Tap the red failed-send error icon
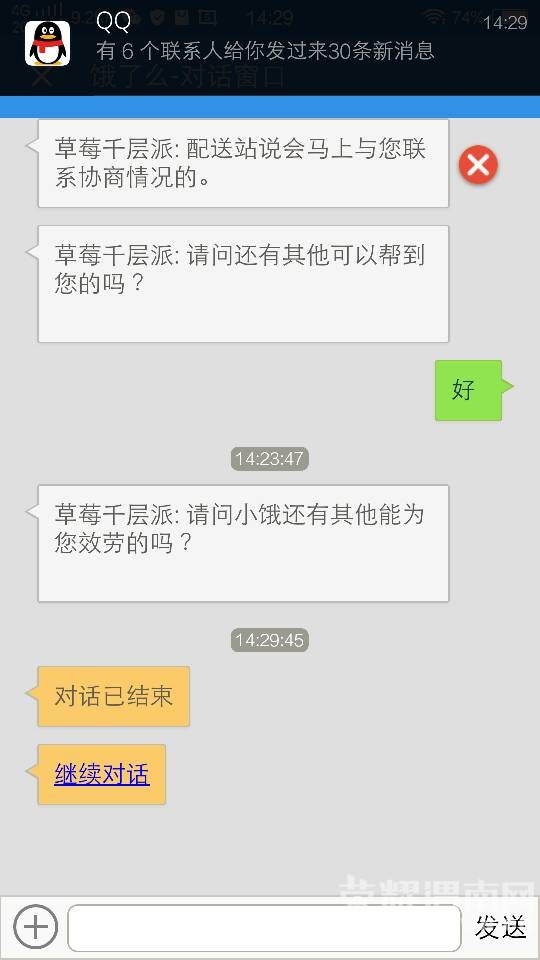 click(478, 165)
